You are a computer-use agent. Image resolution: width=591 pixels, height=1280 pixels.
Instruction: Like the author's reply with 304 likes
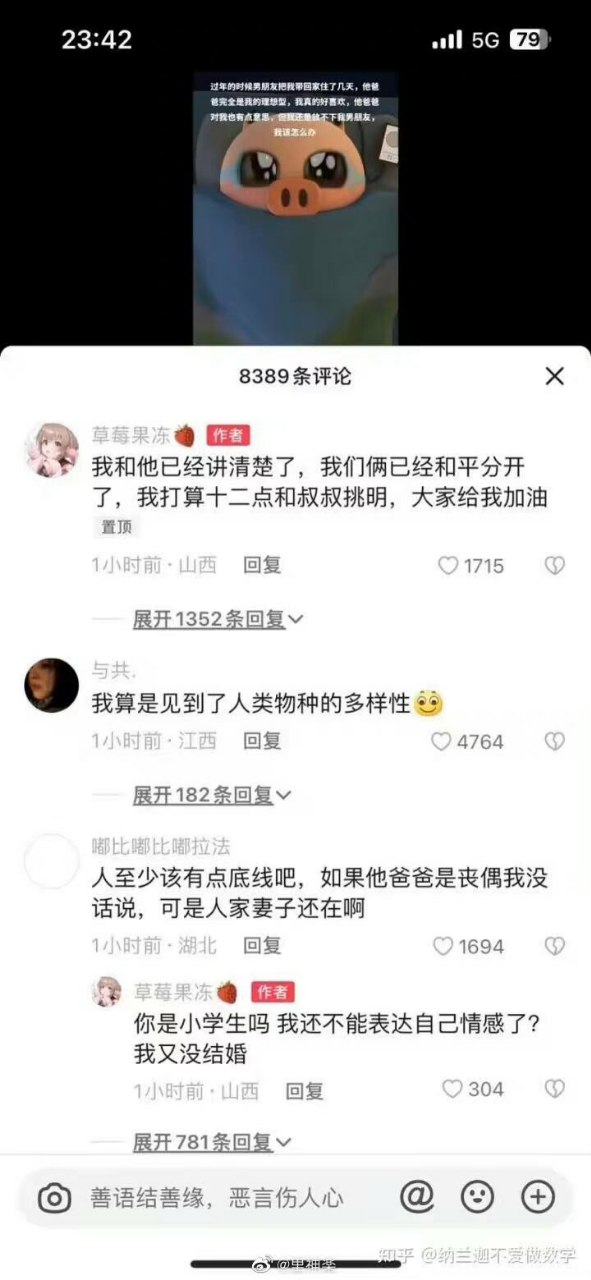point(472,1089)
